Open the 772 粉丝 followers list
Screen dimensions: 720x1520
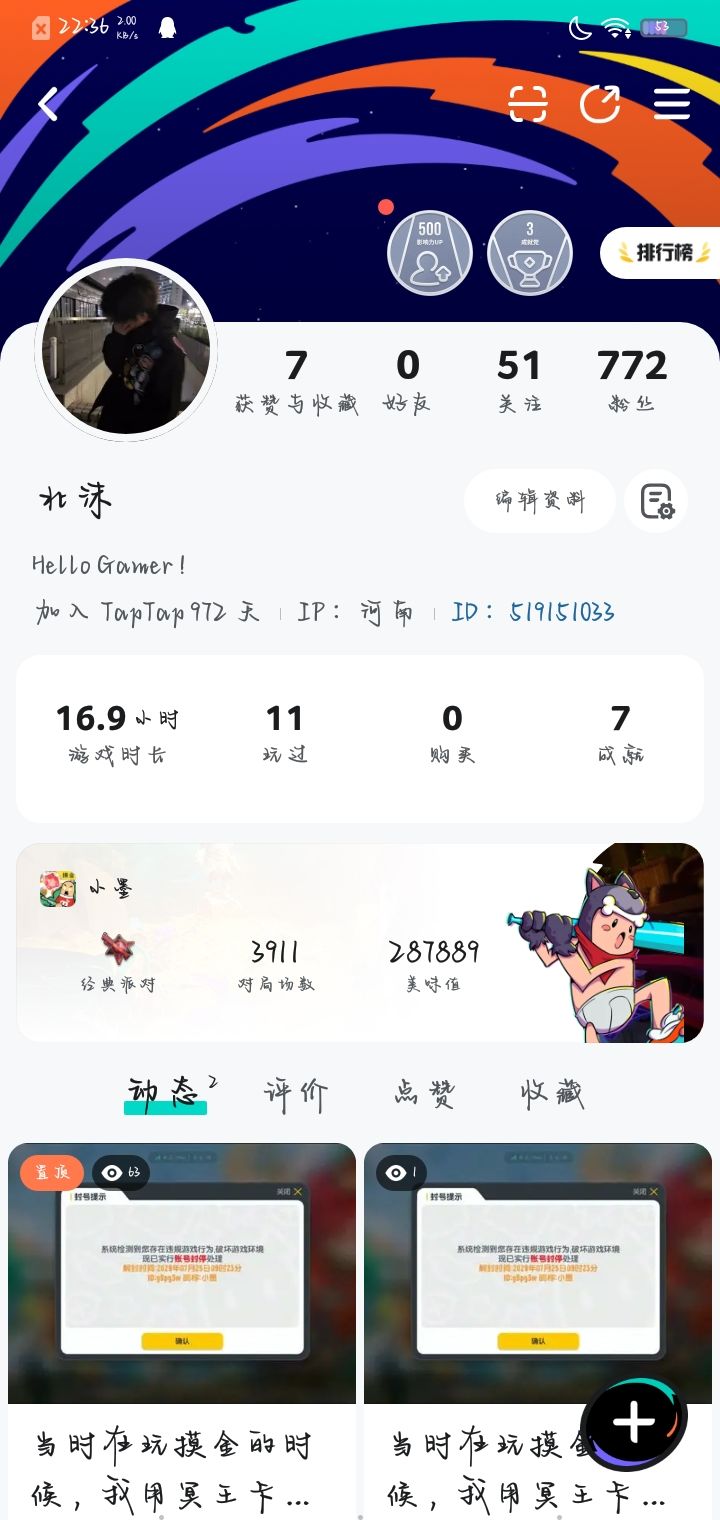pyautogui.click(x=632, y=380)
